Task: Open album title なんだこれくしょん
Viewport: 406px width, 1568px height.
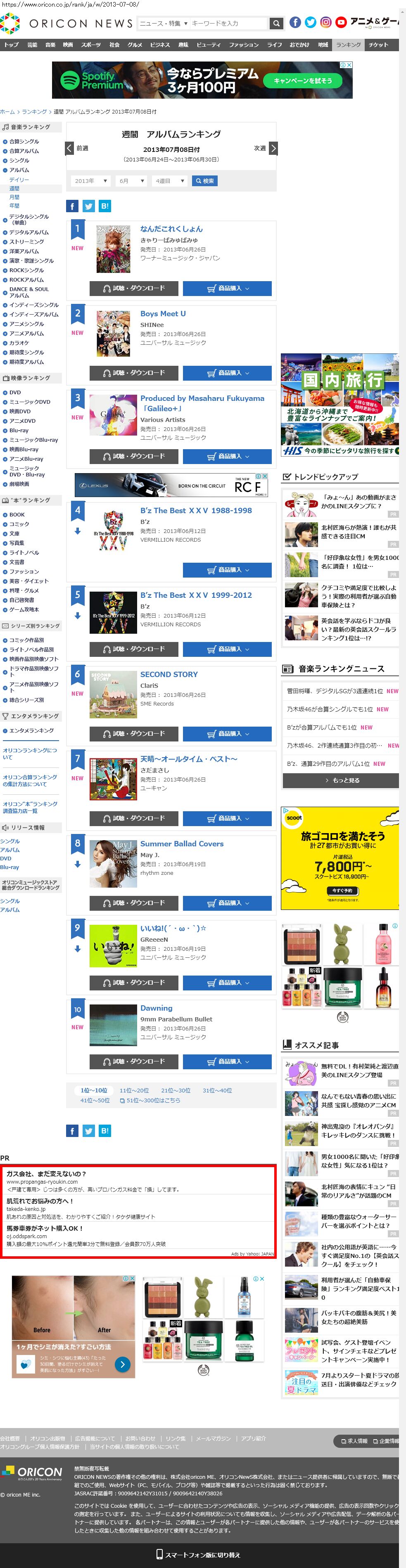Action: pyautogui.click(x=171, y=229)
